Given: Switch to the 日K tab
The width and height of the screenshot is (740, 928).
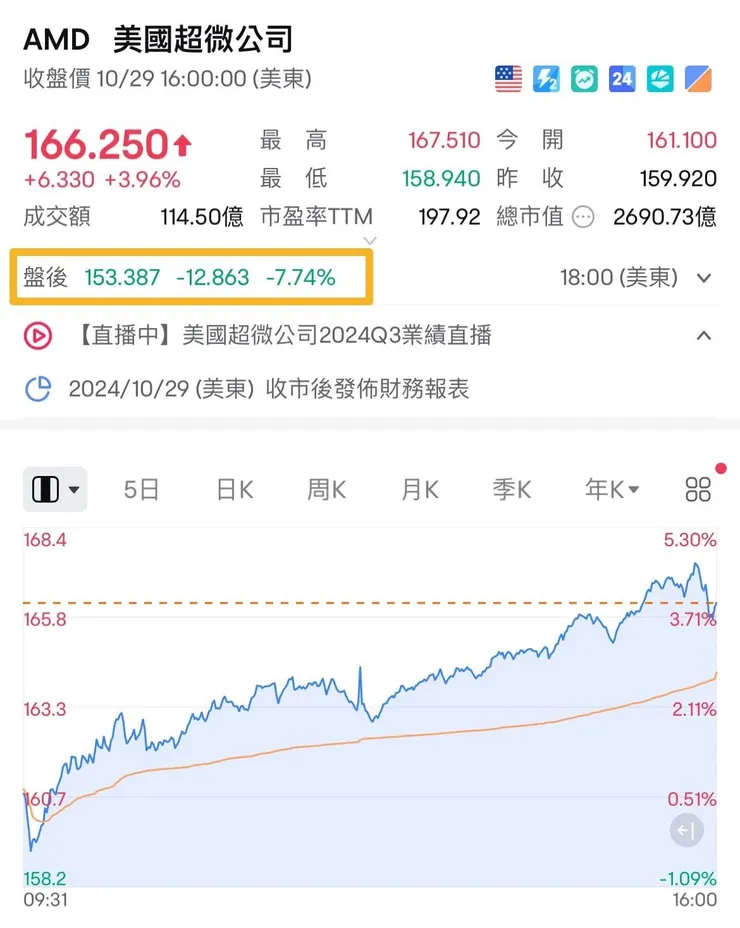Looking at the screenshot, I should tap(233, 489).
